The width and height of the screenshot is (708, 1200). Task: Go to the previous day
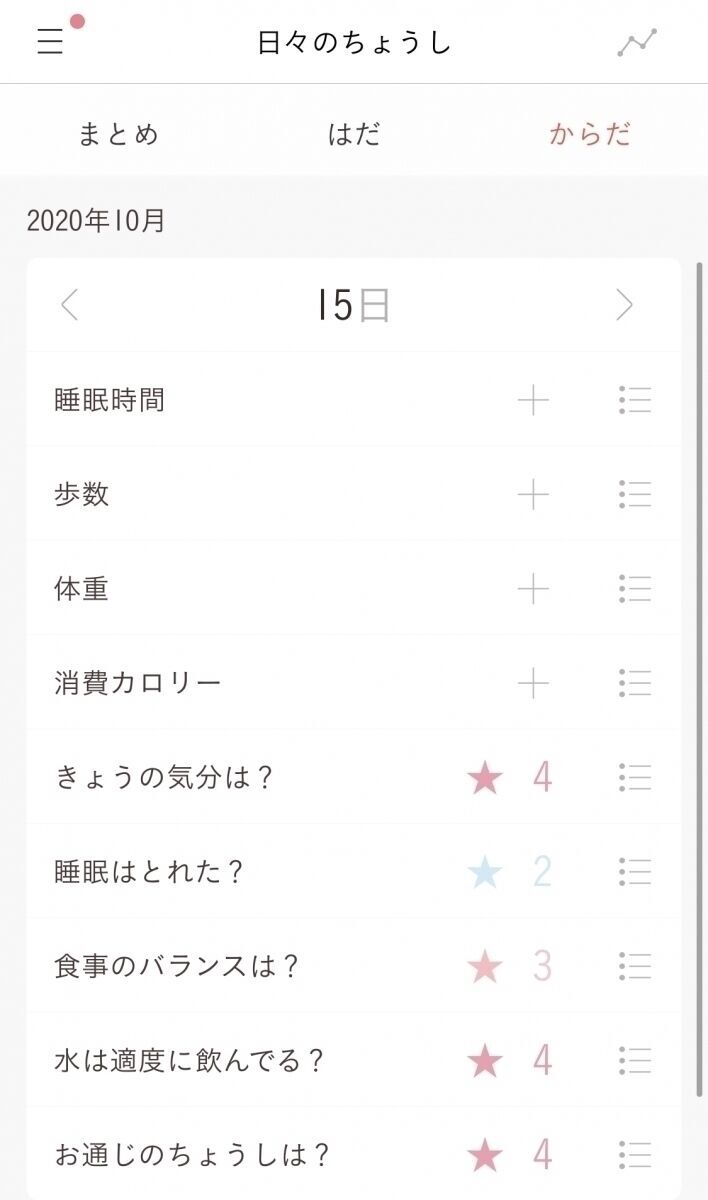[69, 305]
